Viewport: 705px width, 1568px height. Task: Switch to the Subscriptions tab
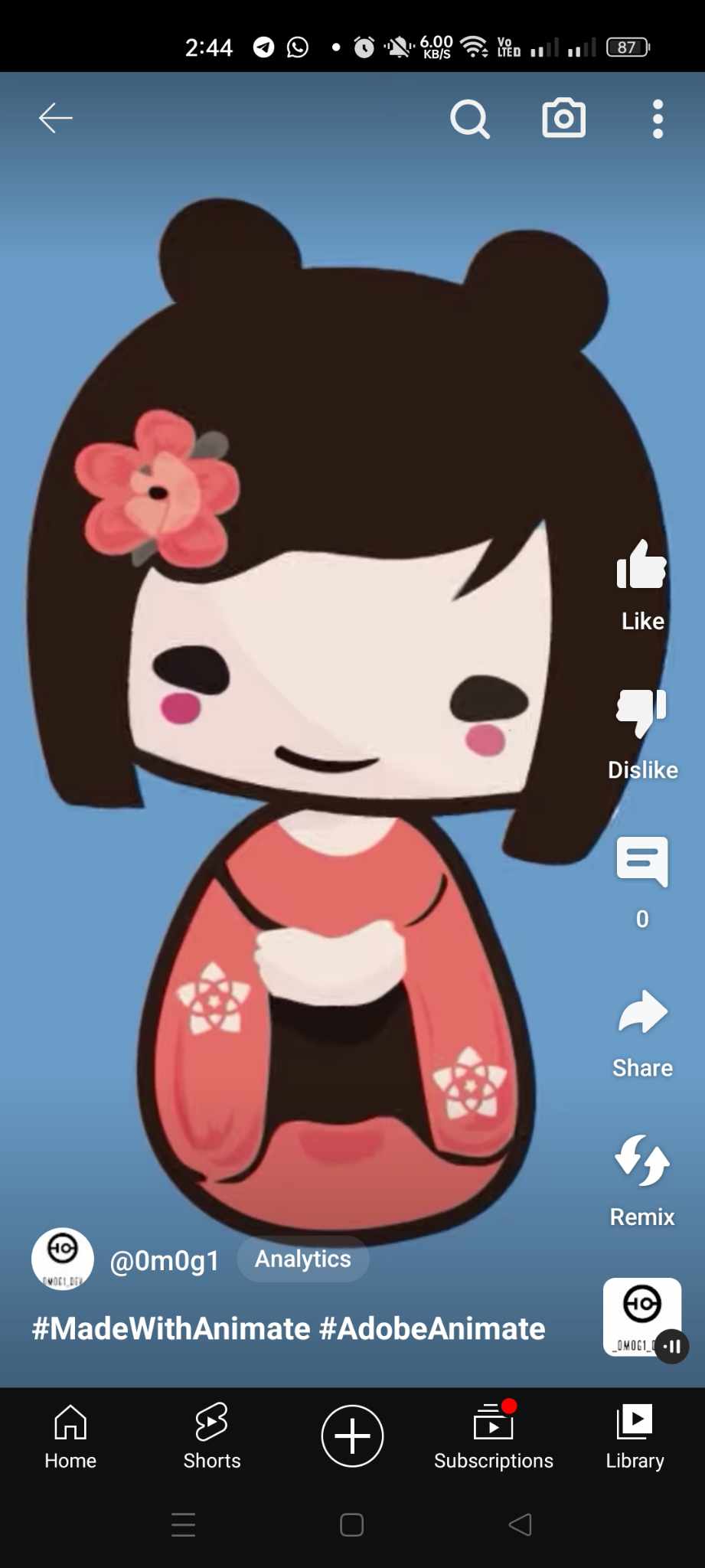tap(493, 1437)
